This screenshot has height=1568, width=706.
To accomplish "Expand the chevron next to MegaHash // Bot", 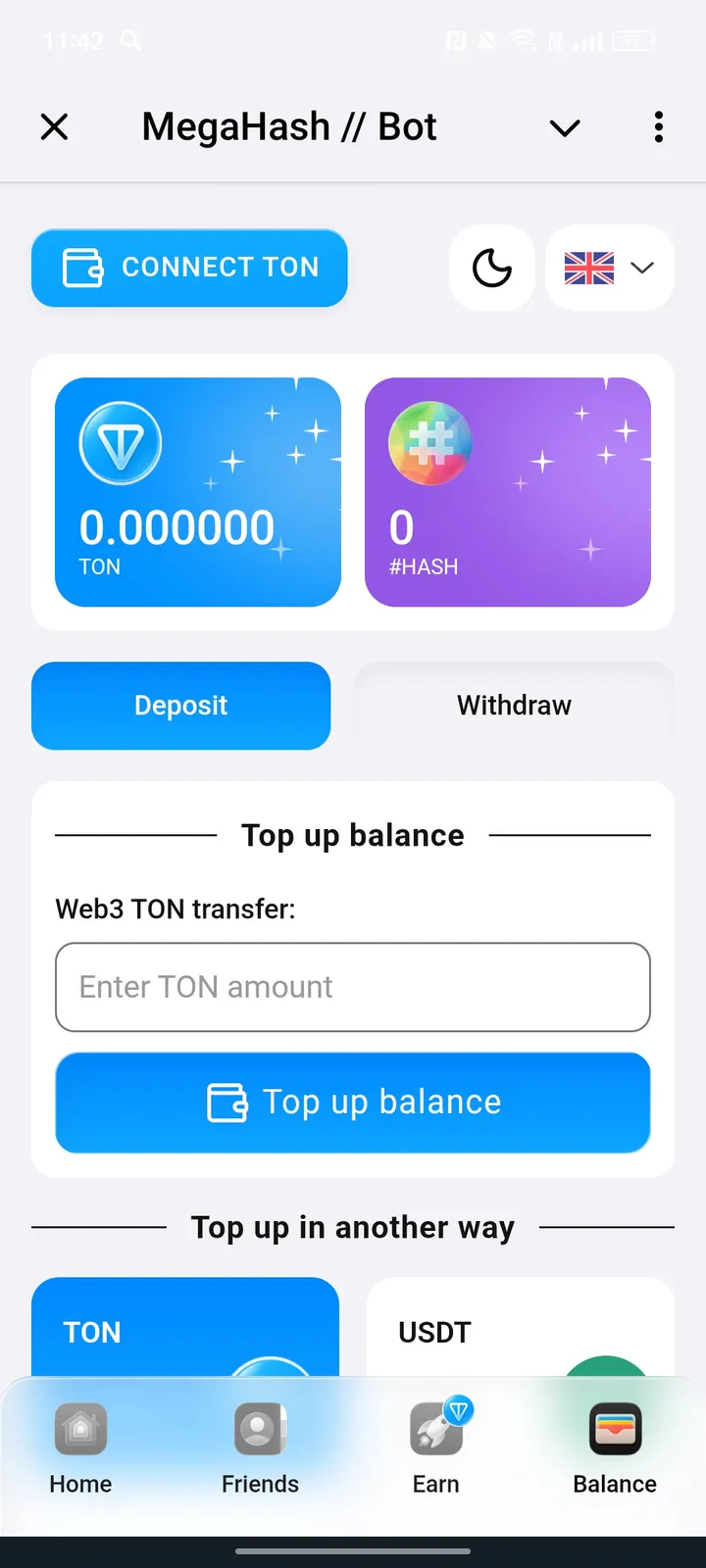I will click(x=564, y=127).
